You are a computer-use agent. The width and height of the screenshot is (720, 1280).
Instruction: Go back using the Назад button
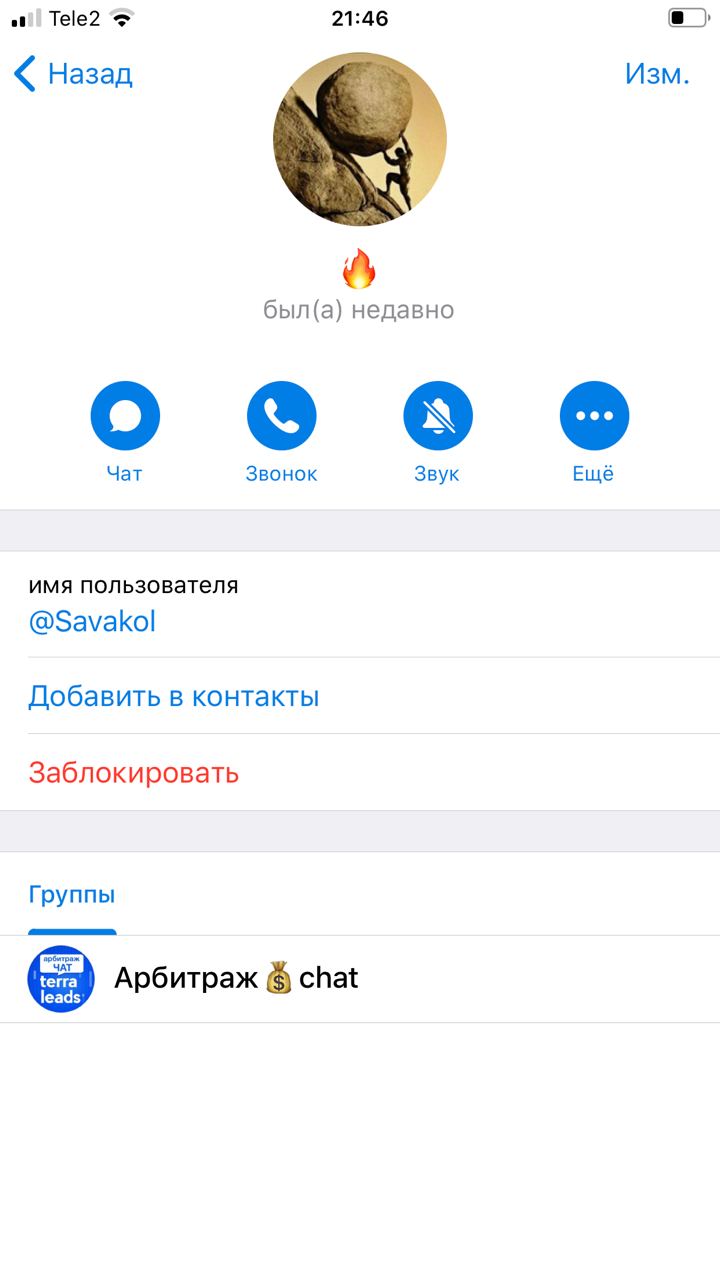75,74
